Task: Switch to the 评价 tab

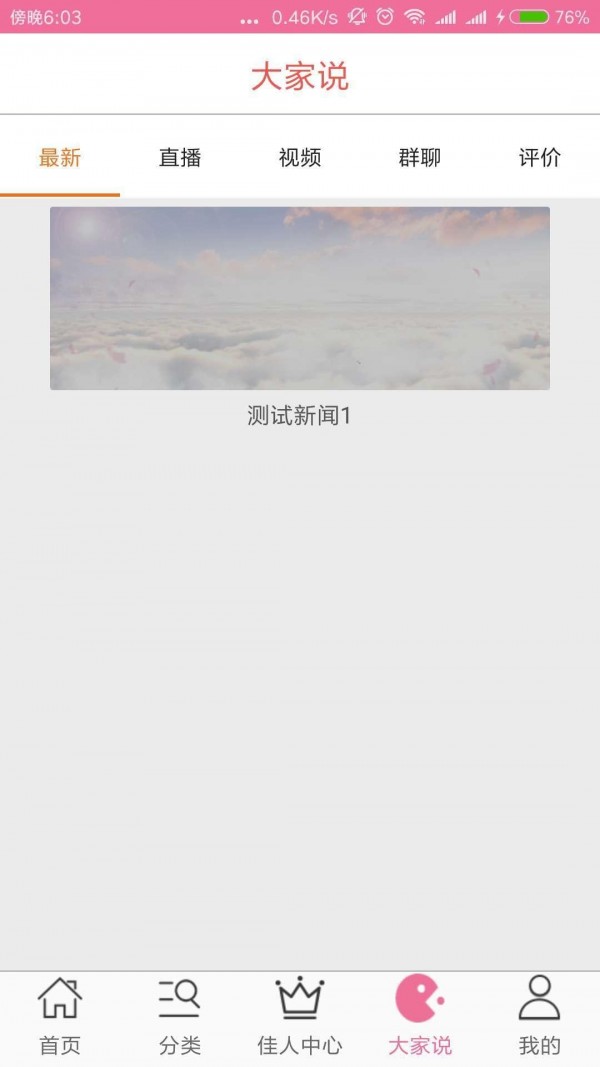Action: coord(540,158)
